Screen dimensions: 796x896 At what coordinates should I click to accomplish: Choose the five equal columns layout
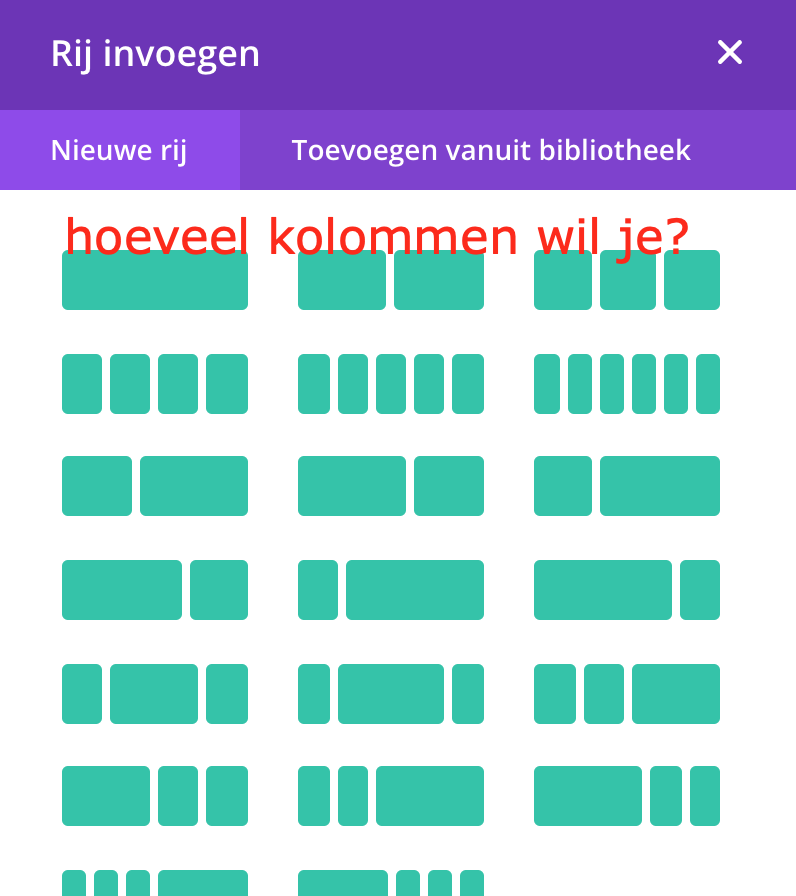point(391,384)
